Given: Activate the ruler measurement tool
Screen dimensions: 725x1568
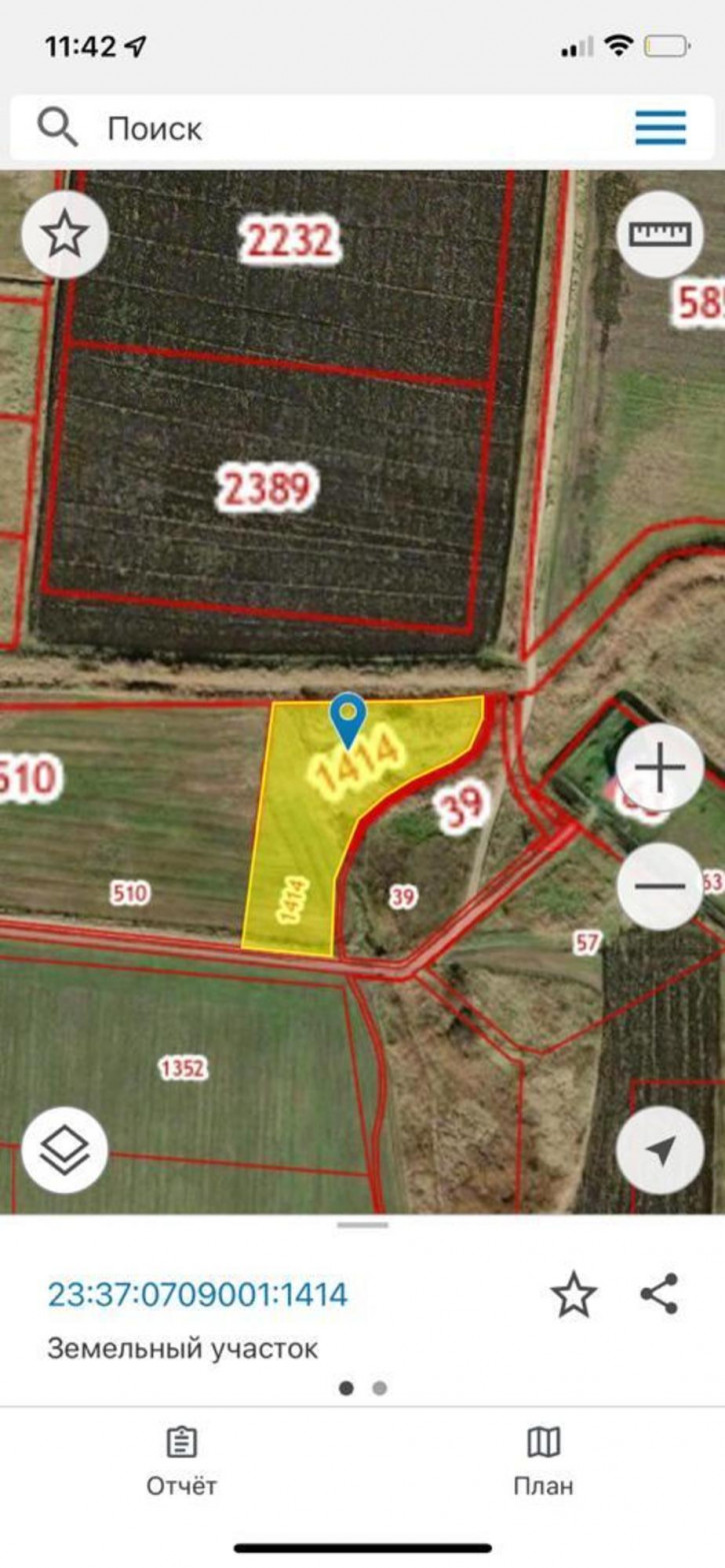Looking at the screenshot, I should click(x=659, y=234).
